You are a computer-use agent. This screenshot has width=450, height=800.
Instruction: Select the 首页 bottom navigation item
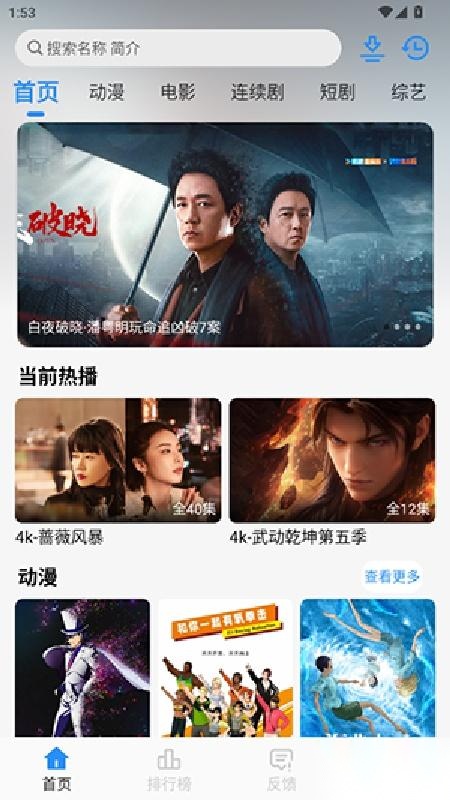click(x=57, y=769)
